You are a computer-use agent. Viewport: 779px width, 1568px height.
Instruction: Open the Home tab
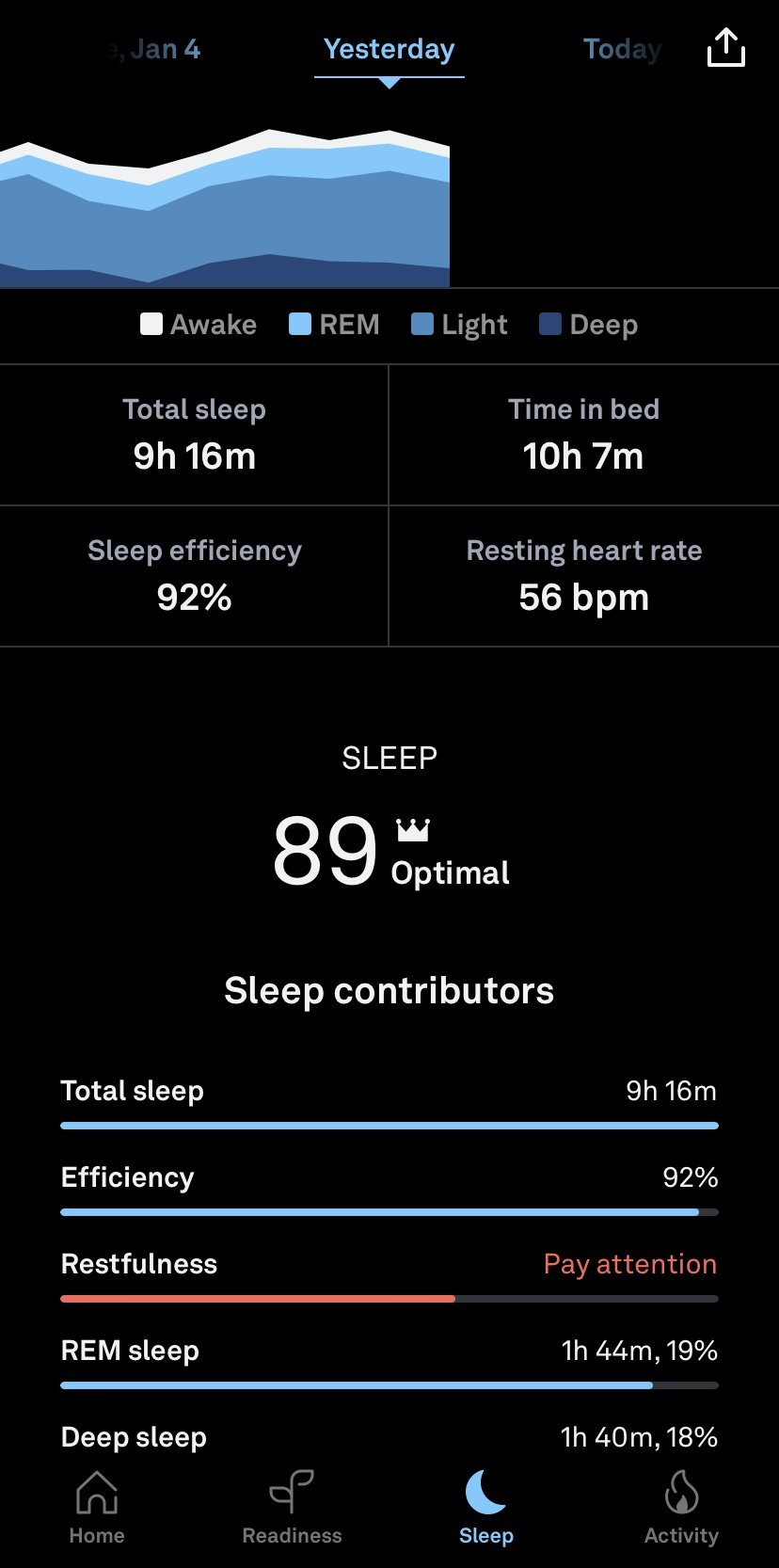(x=97, y=1508)
